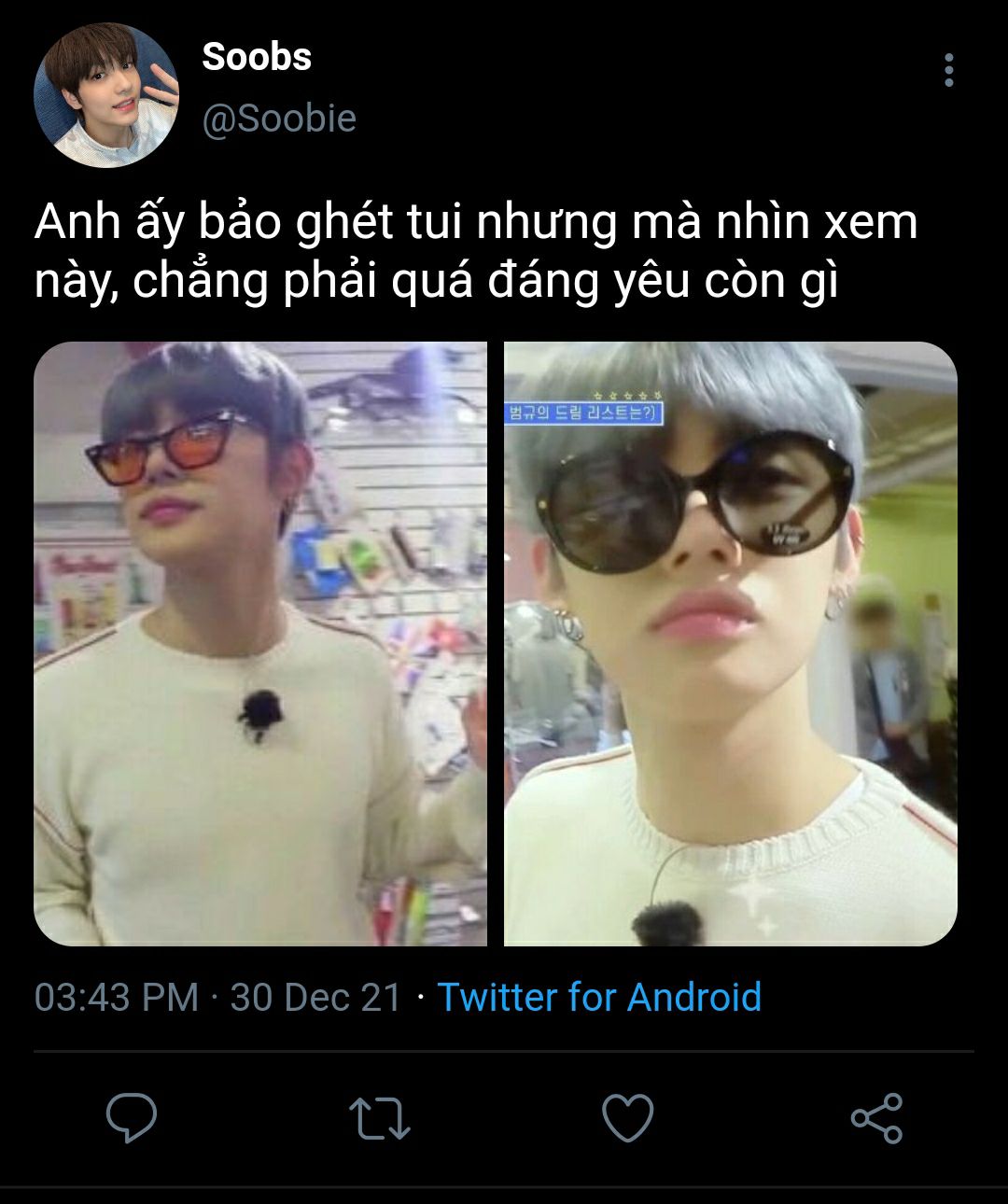Like the tweet with the heart icon
The image size is (1008, 1204).
627,1117
